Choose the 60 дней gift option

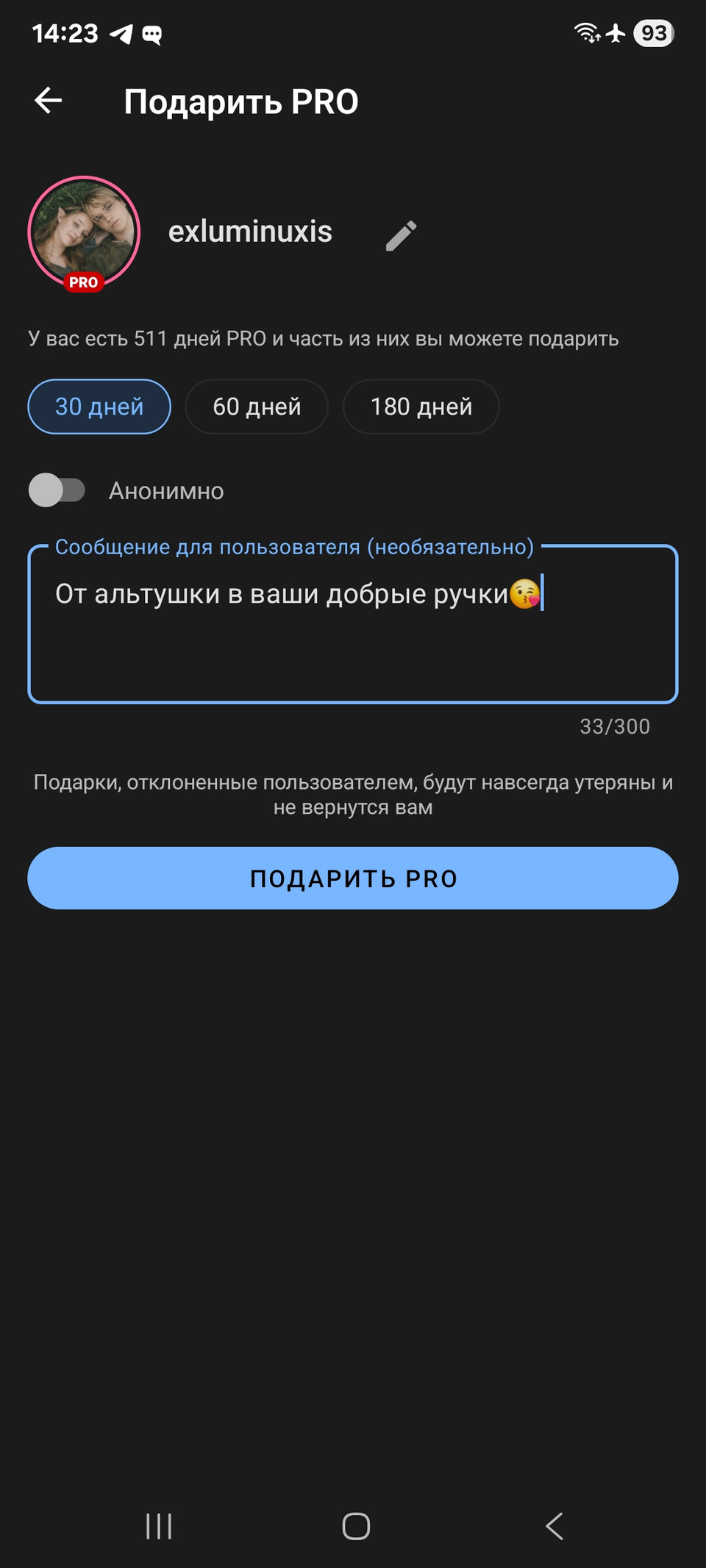[257, 407]
